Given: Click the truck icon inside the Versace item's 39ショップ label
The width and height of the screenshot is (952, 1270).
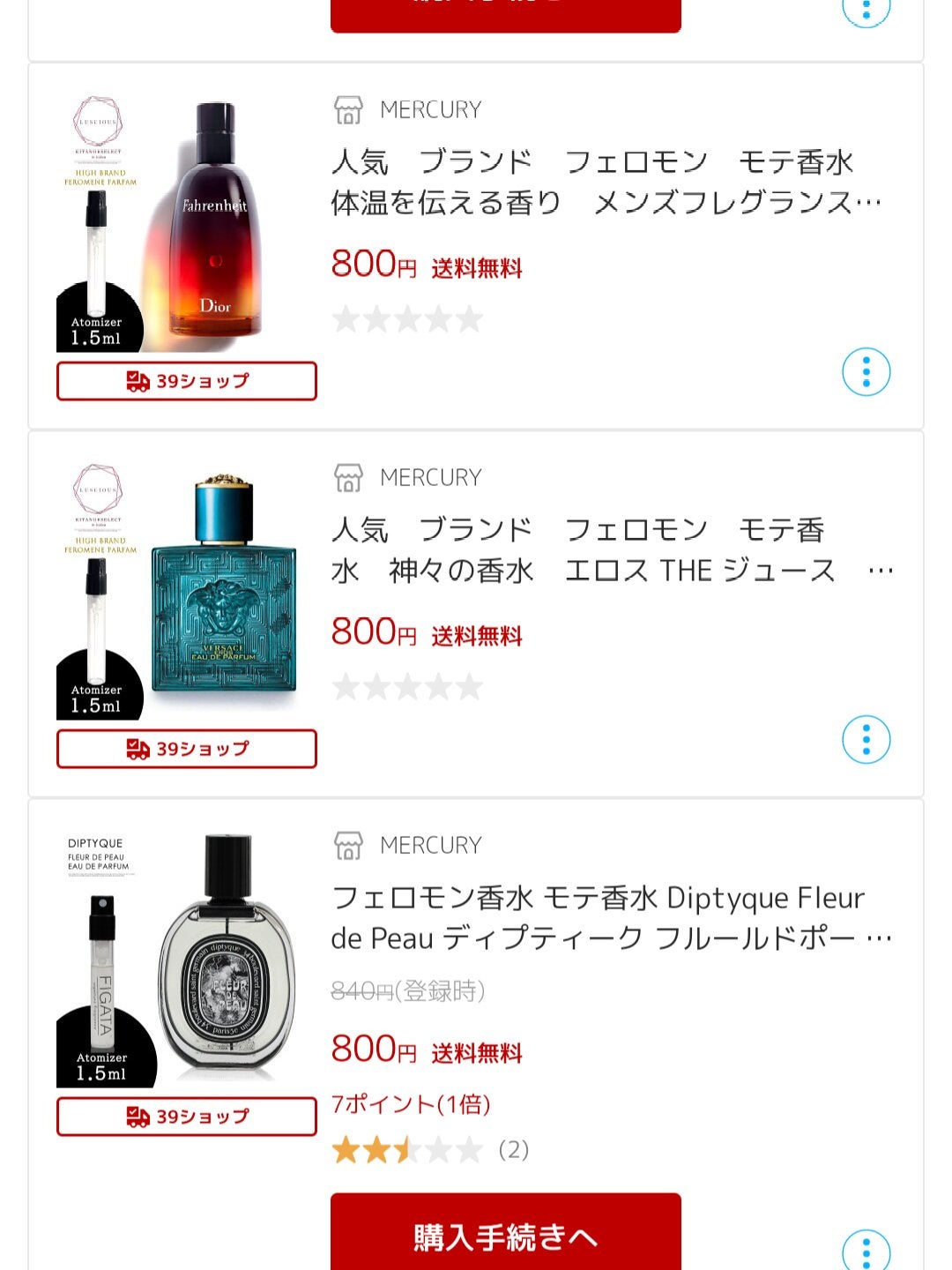Looking at the screenshot, I should coord(137,749).
